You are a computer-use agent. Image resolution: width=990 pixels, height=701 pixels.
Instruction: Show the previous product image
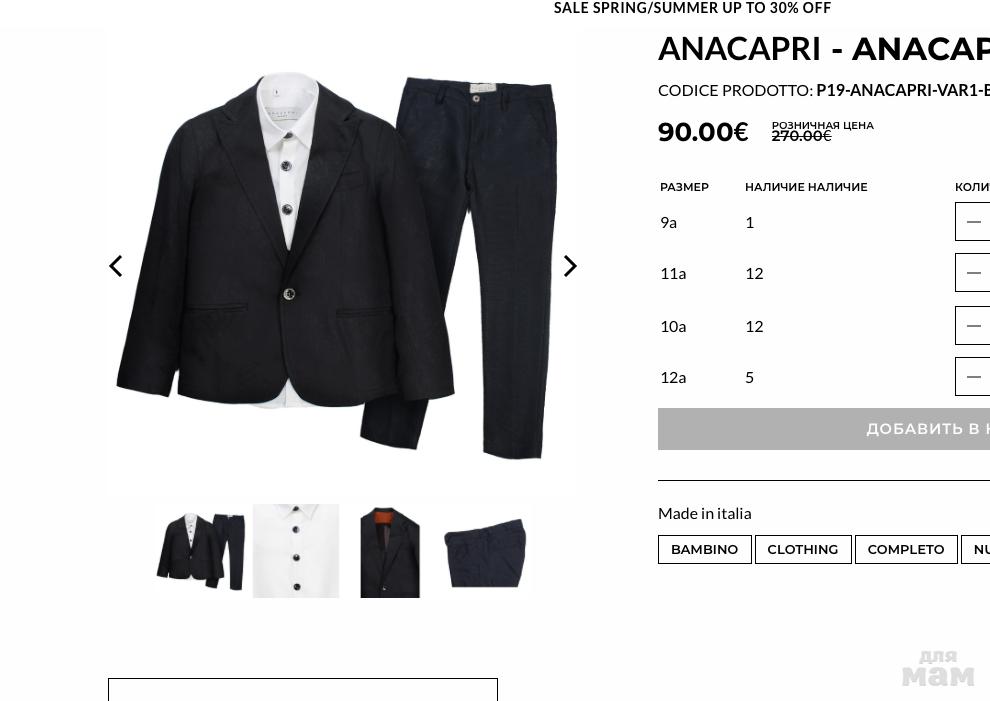click(x=116, y=266)
